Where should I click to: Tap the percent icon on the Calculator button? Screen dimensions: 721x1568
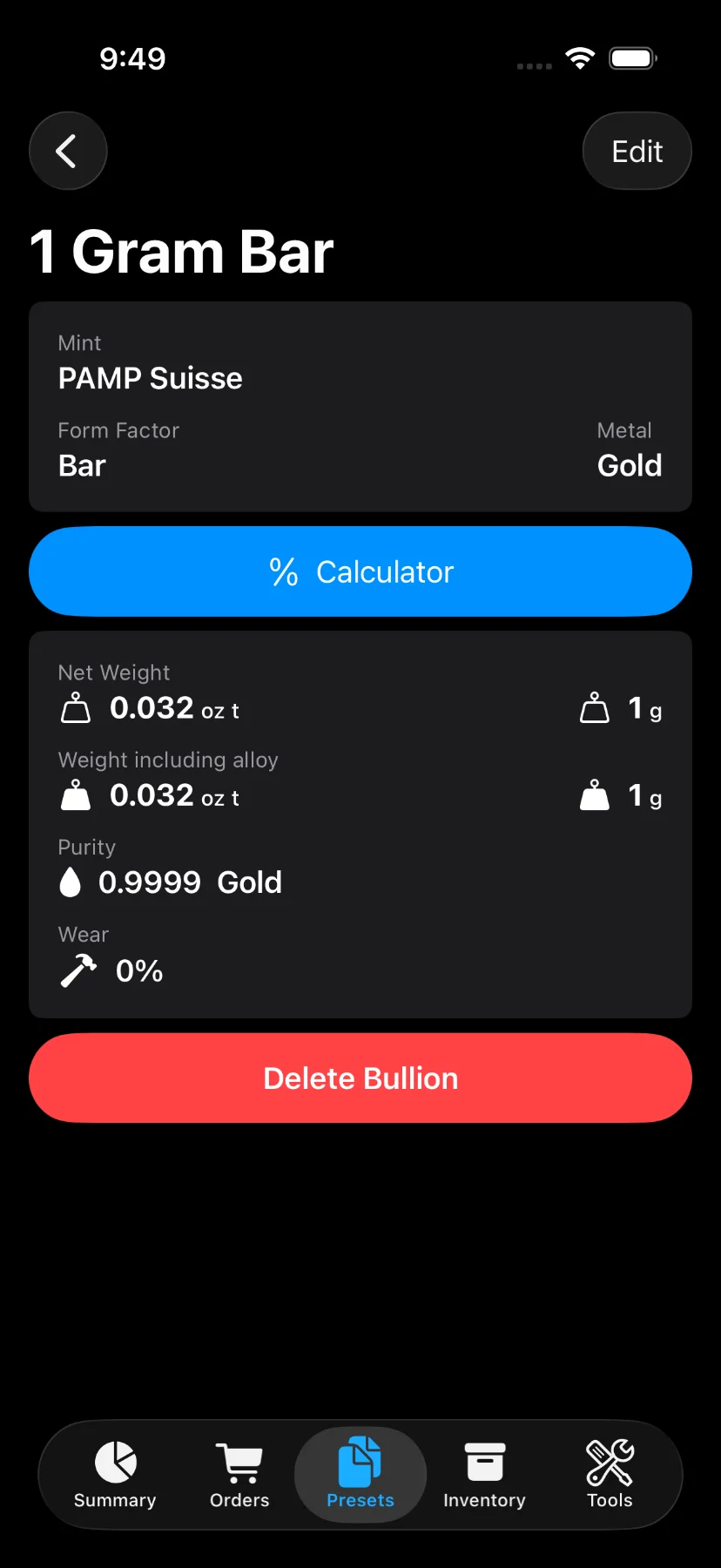(x=283, y=571)
